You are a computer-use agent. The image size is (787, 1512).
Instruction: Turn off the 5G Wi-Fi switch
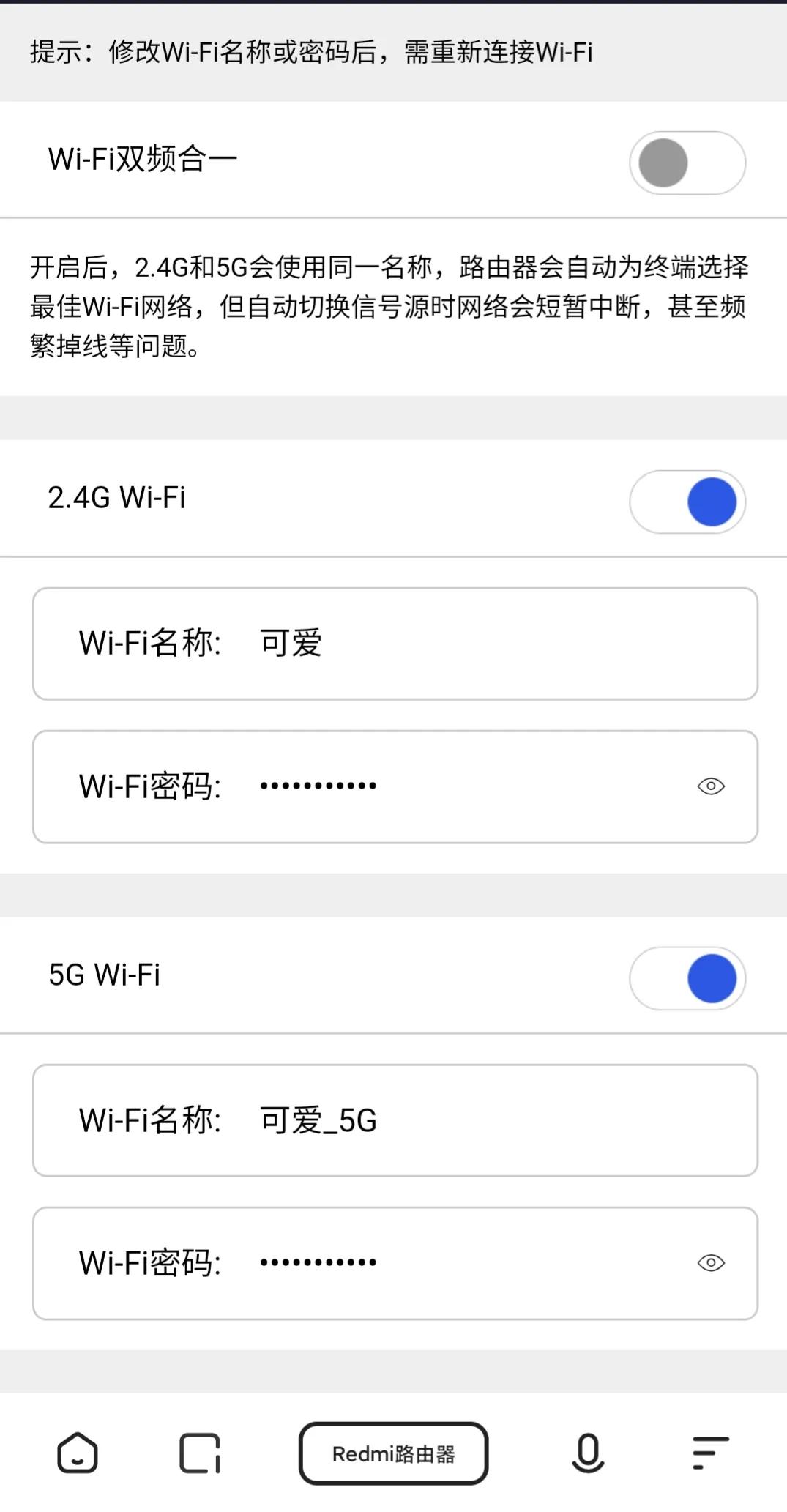click(x=687, y=978)
